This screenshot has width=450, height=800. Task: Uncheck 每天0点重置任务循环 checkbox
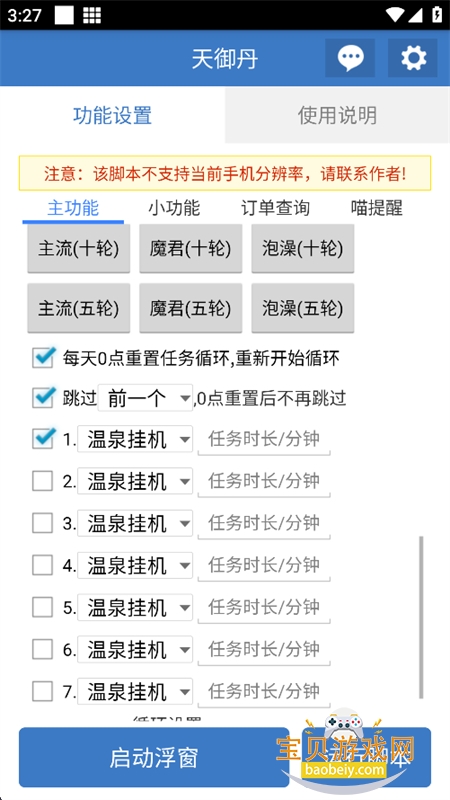[x=43, y=358]
